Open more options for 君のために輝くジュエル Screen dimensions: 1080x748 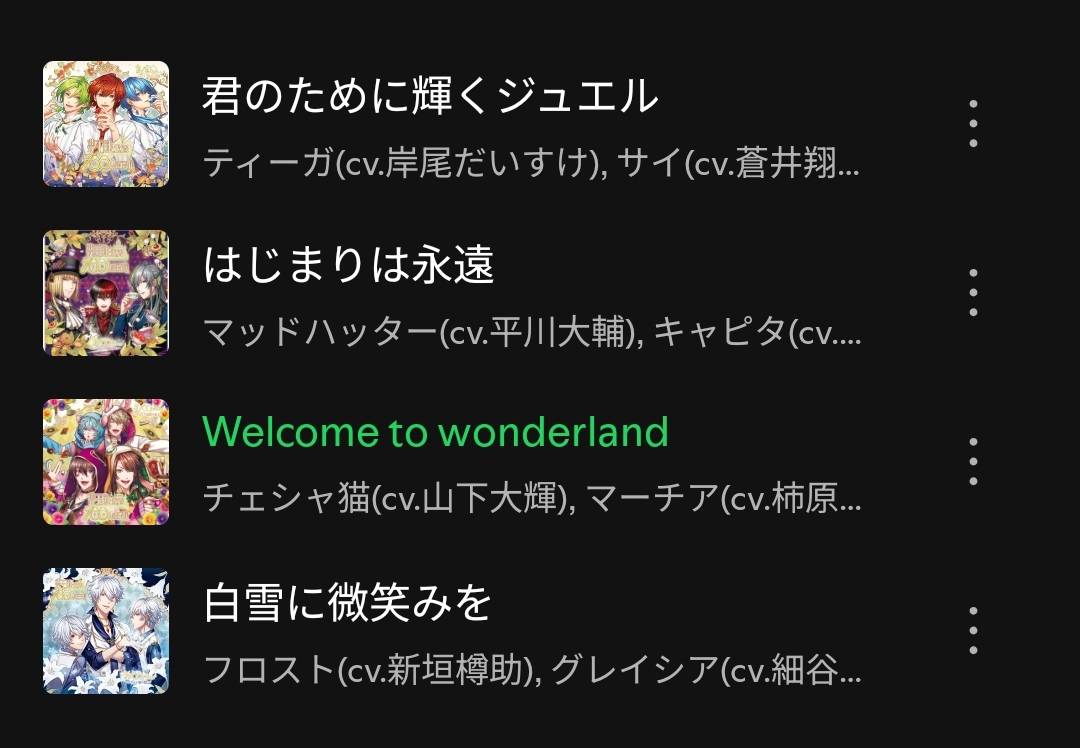(973, 124)
